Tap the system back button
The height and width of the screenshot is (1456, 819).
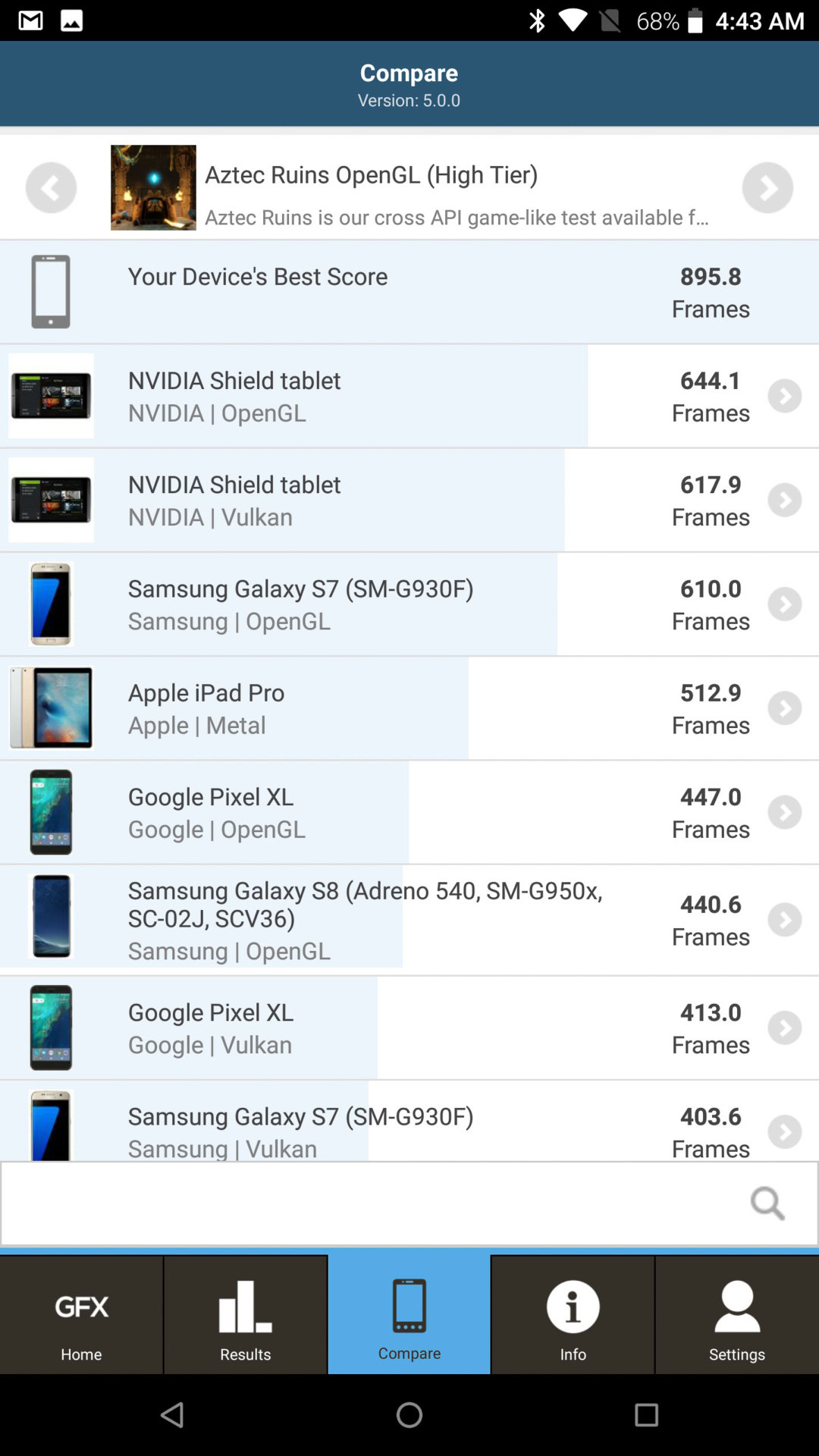point(173,1414)
